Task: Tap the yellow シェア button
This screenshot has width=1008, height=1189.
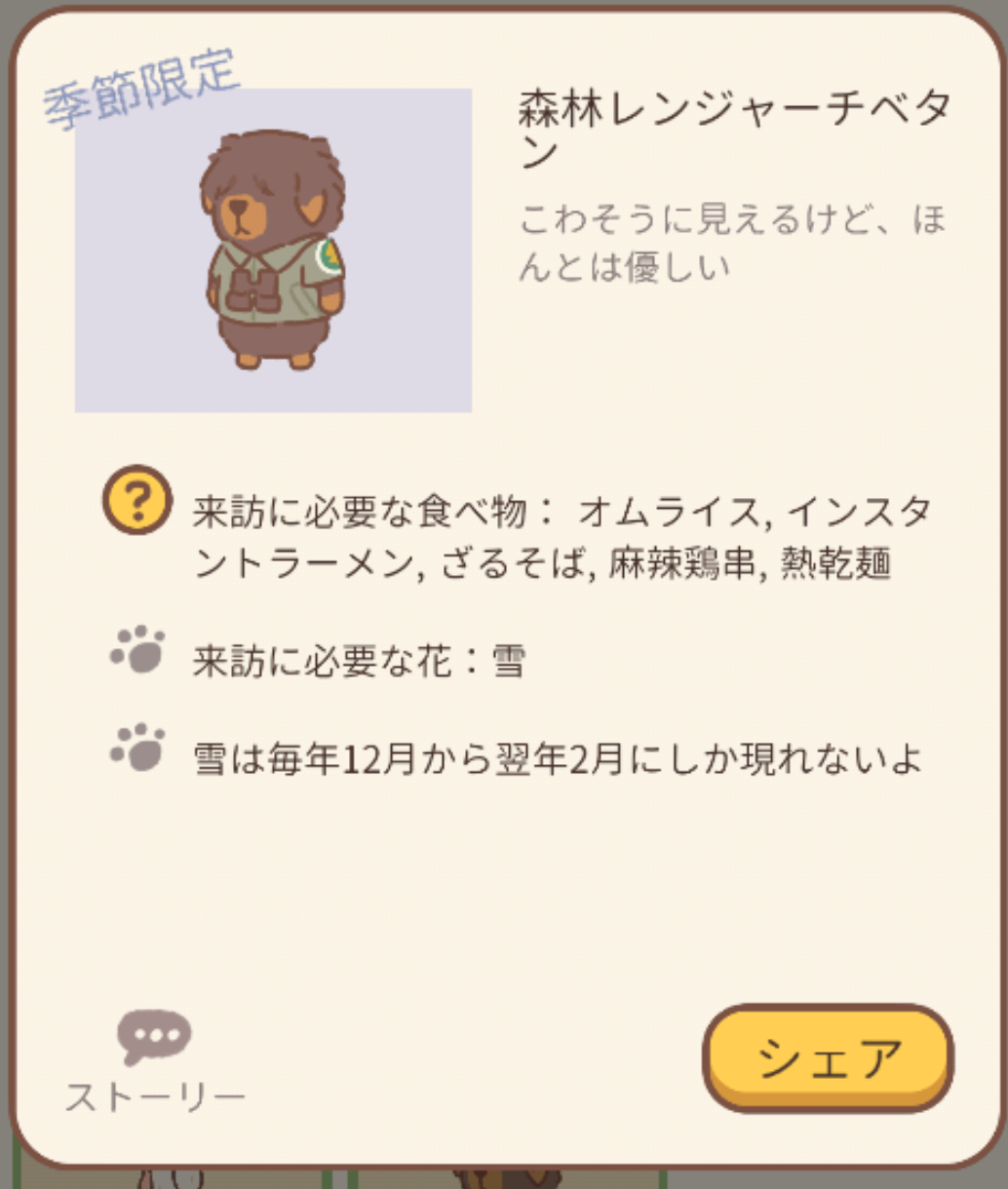Action: click(828, 1057)
